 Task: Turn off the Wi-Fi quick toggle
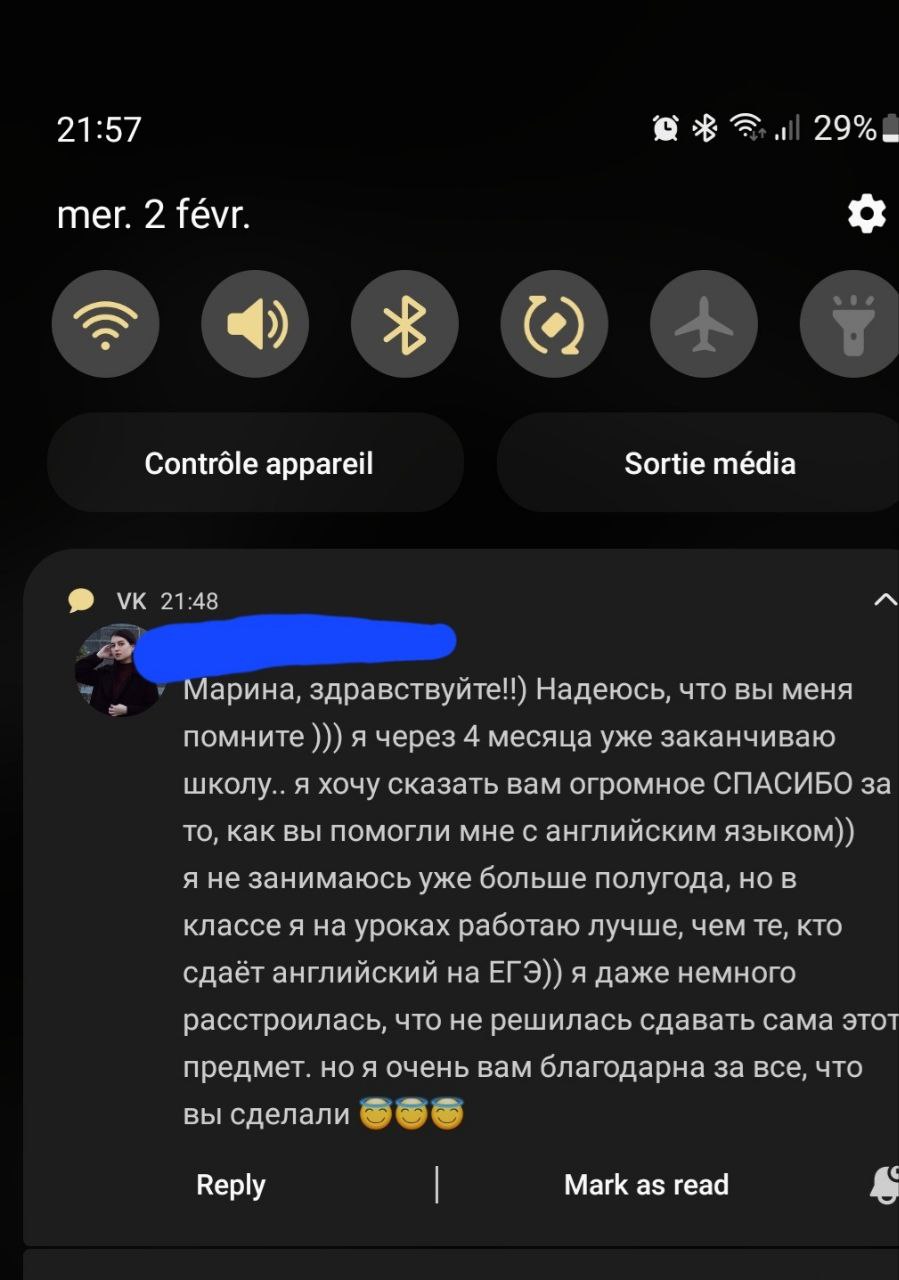[105, 324]
